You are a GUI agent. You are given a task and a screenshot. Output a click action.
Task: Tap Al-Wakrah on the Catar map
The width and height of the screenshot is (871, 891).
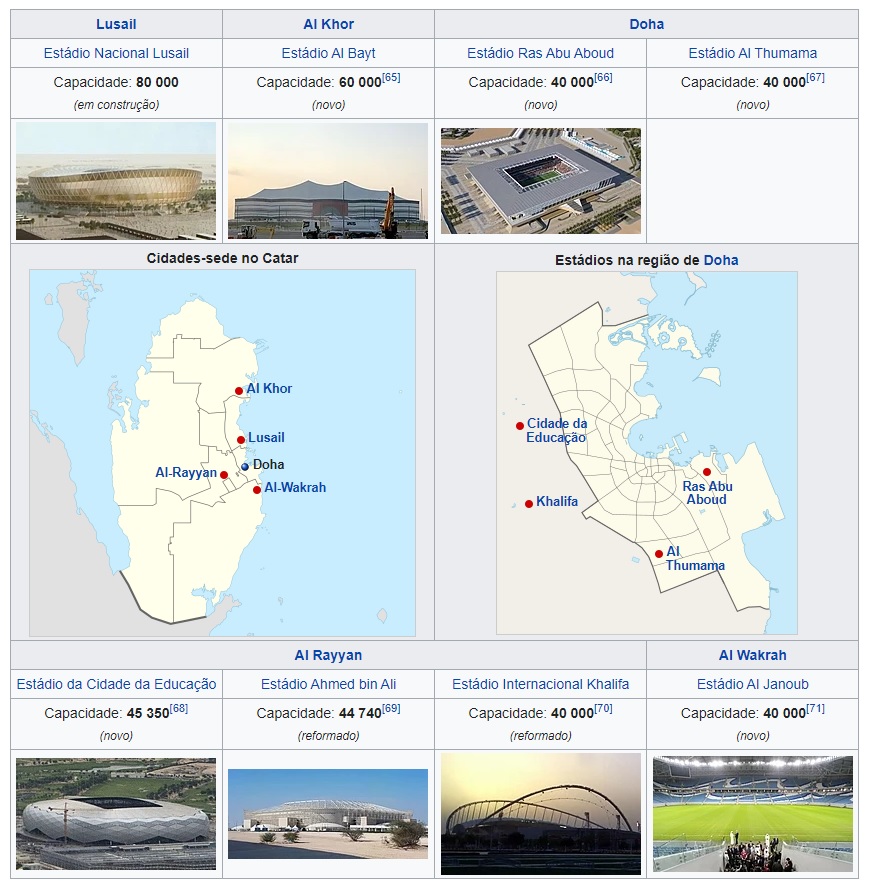tap(295, 488)
